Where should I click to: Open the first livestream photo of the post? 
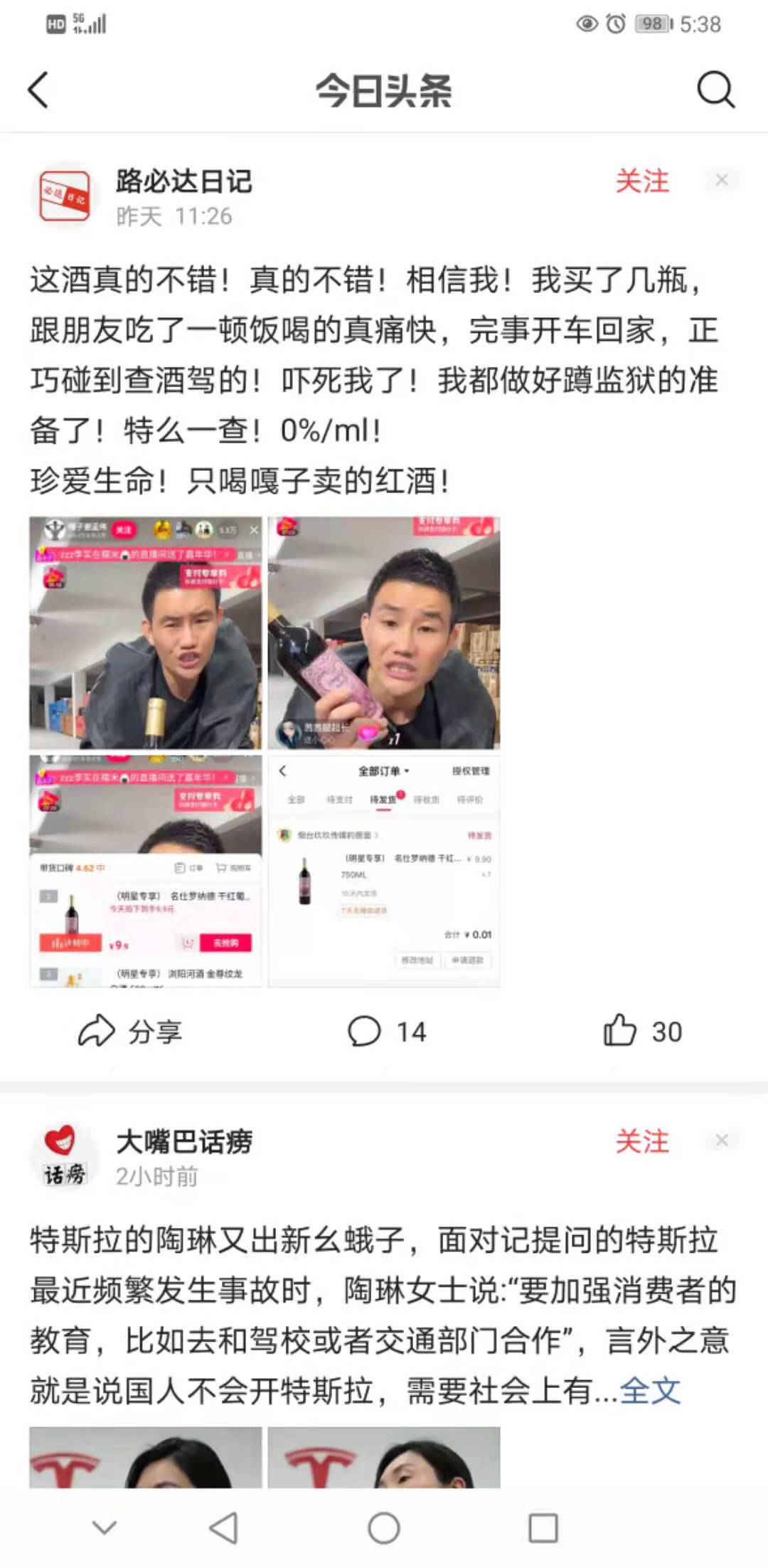coord(145,633)
